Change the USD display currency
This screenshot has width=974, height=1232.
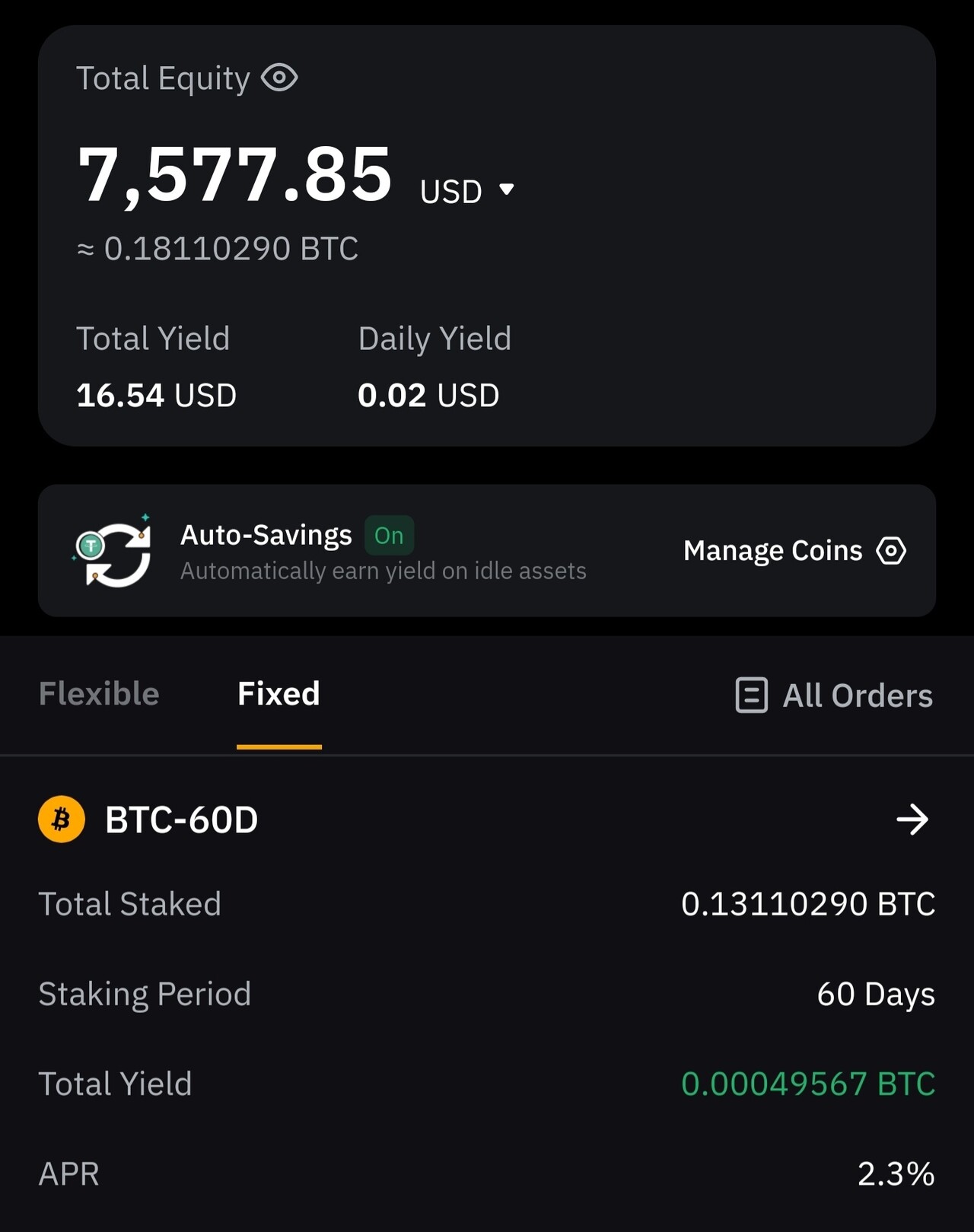click(x=467, y=191)
